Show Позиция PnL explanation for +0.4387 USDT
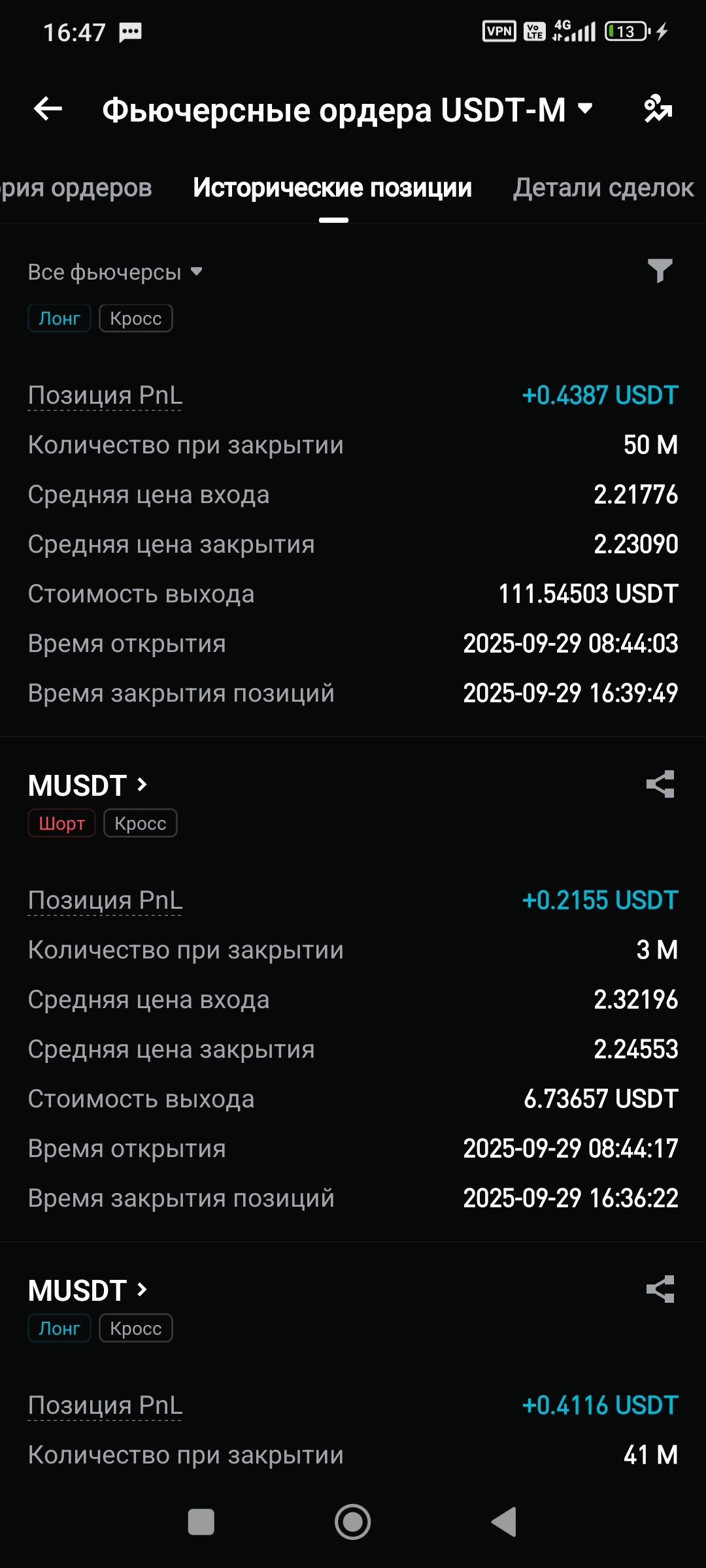This screenshot has width=706, height=1568. [105, 396]
